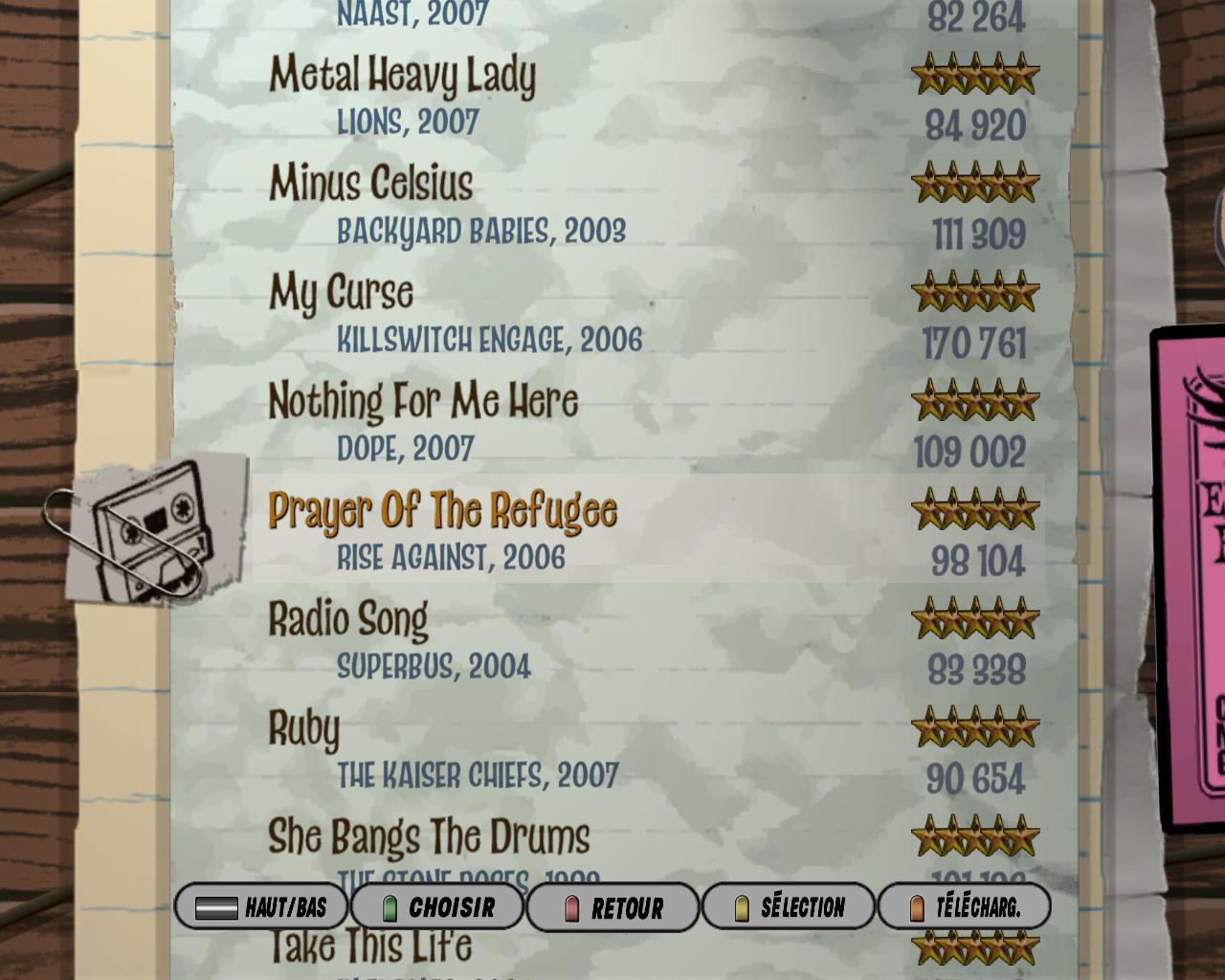Image resolution: width=1225 pixels, height=980 pixels.
Task: Tap the green Choisir button
Action: pos(437,907)
